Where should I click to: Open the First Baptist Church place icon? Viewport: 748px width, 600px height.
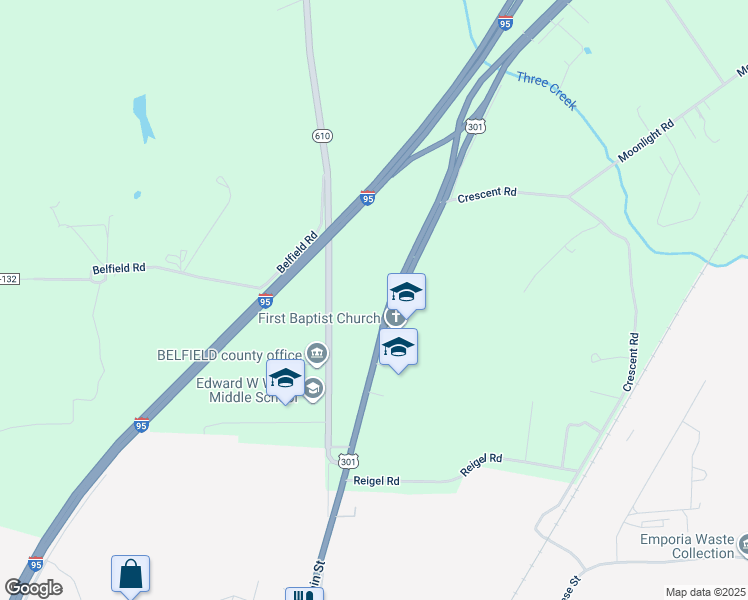pos(395,317)
